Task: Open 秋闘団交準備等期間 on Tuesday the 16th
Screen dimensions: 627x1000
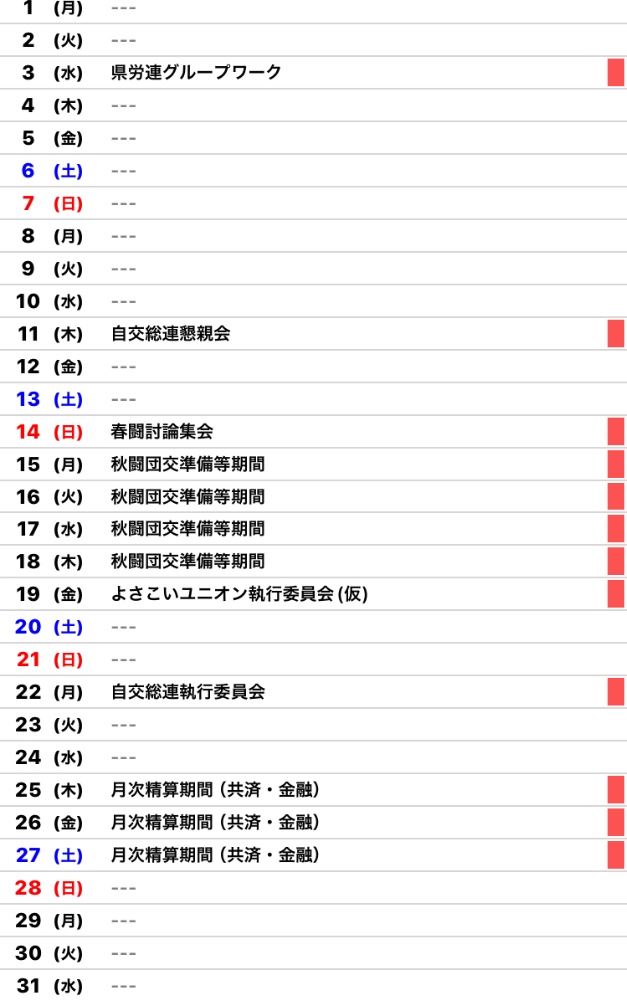Action: tap(188, 497)
